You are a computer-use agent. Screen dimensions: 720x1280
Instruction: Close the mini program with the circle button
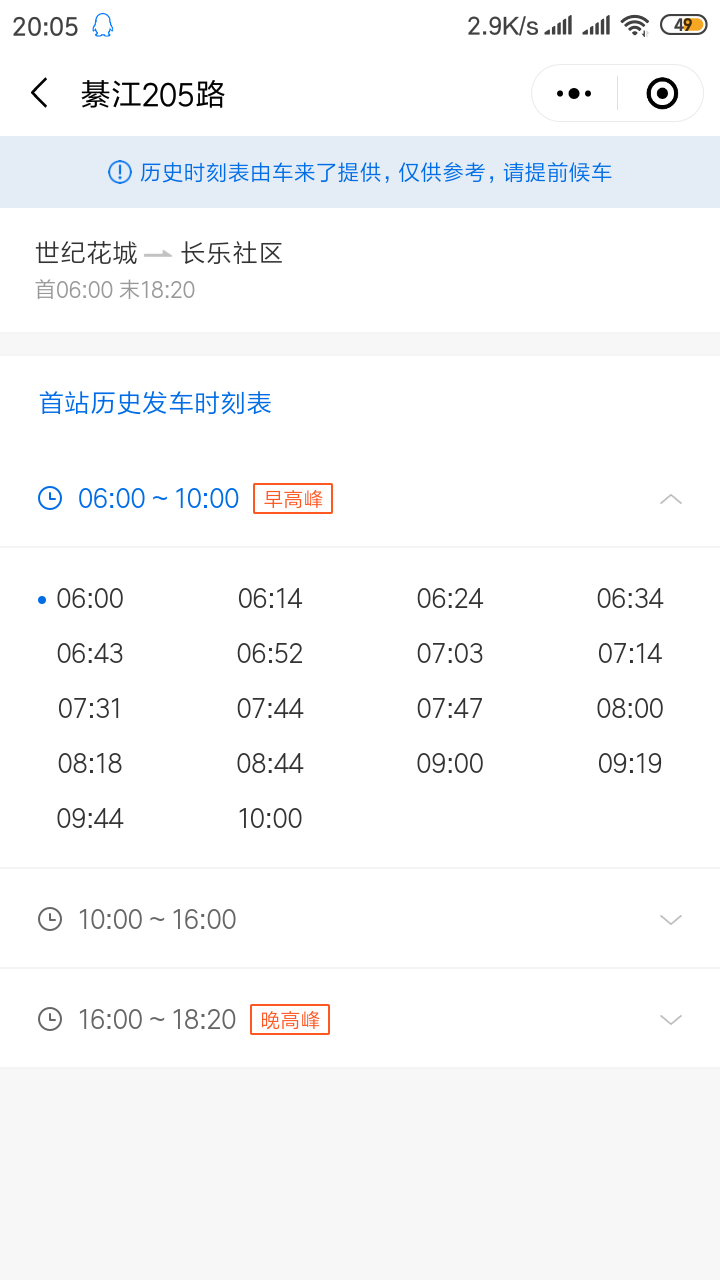click(662, 94)
